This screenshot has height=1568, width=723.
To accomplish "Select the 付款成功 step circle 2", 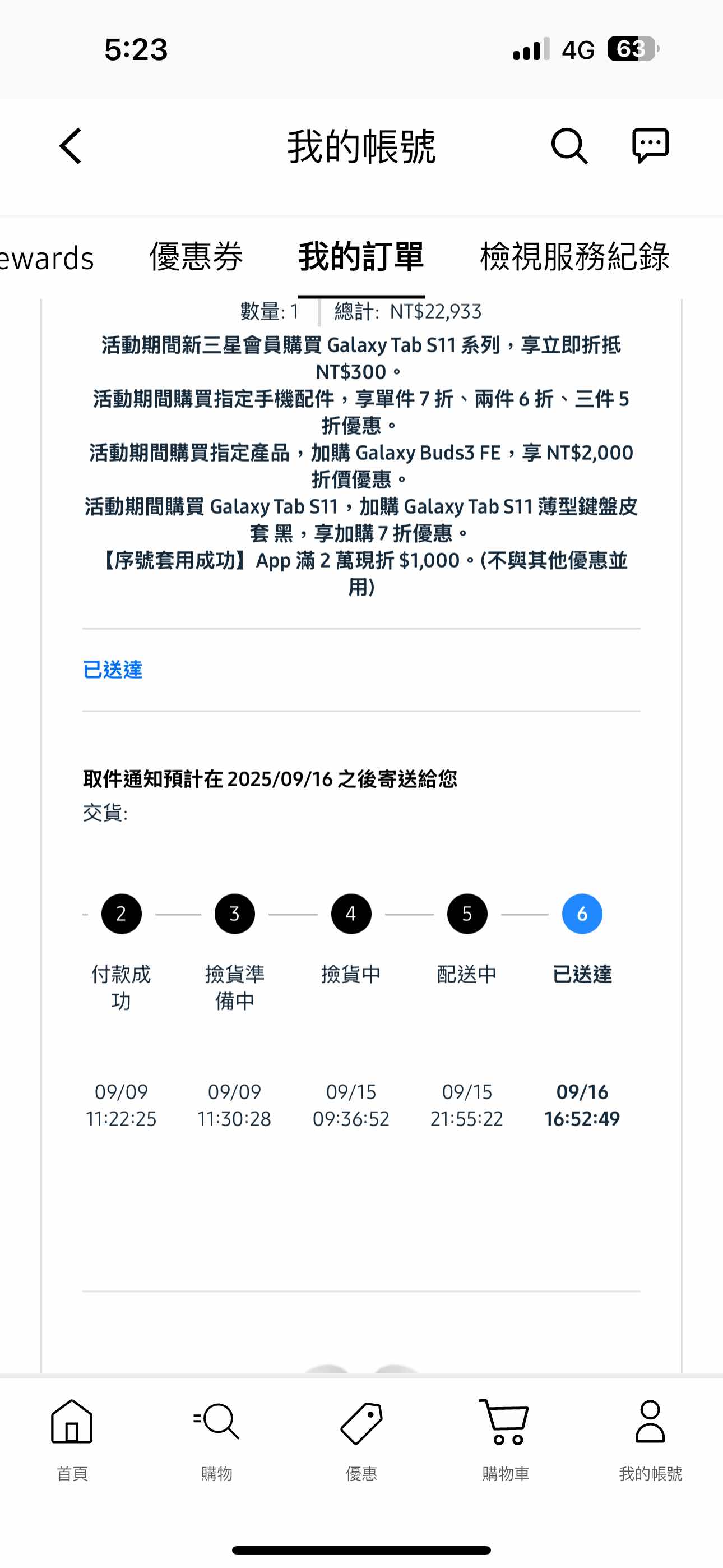I will click(x=121, y=913).
